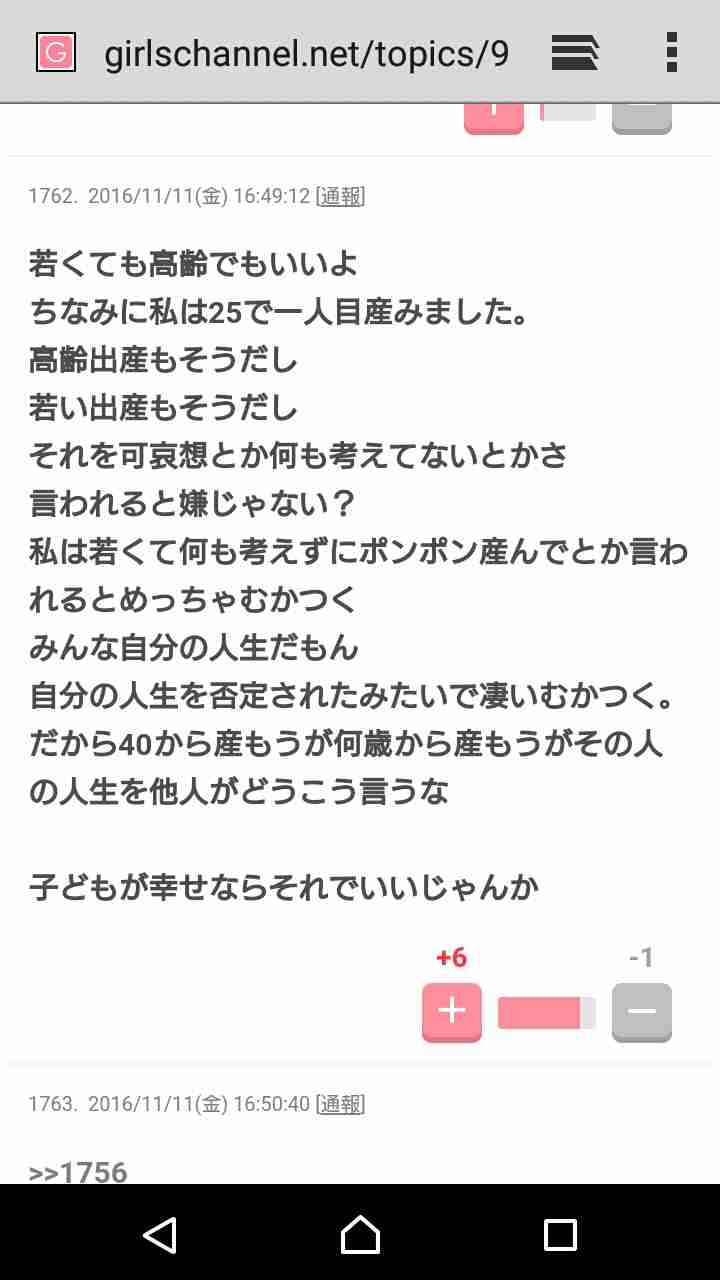Viewport: 720px width, 1280px height.
Task: Open Android recent apps square button
Action: (x=558, y=1236)
